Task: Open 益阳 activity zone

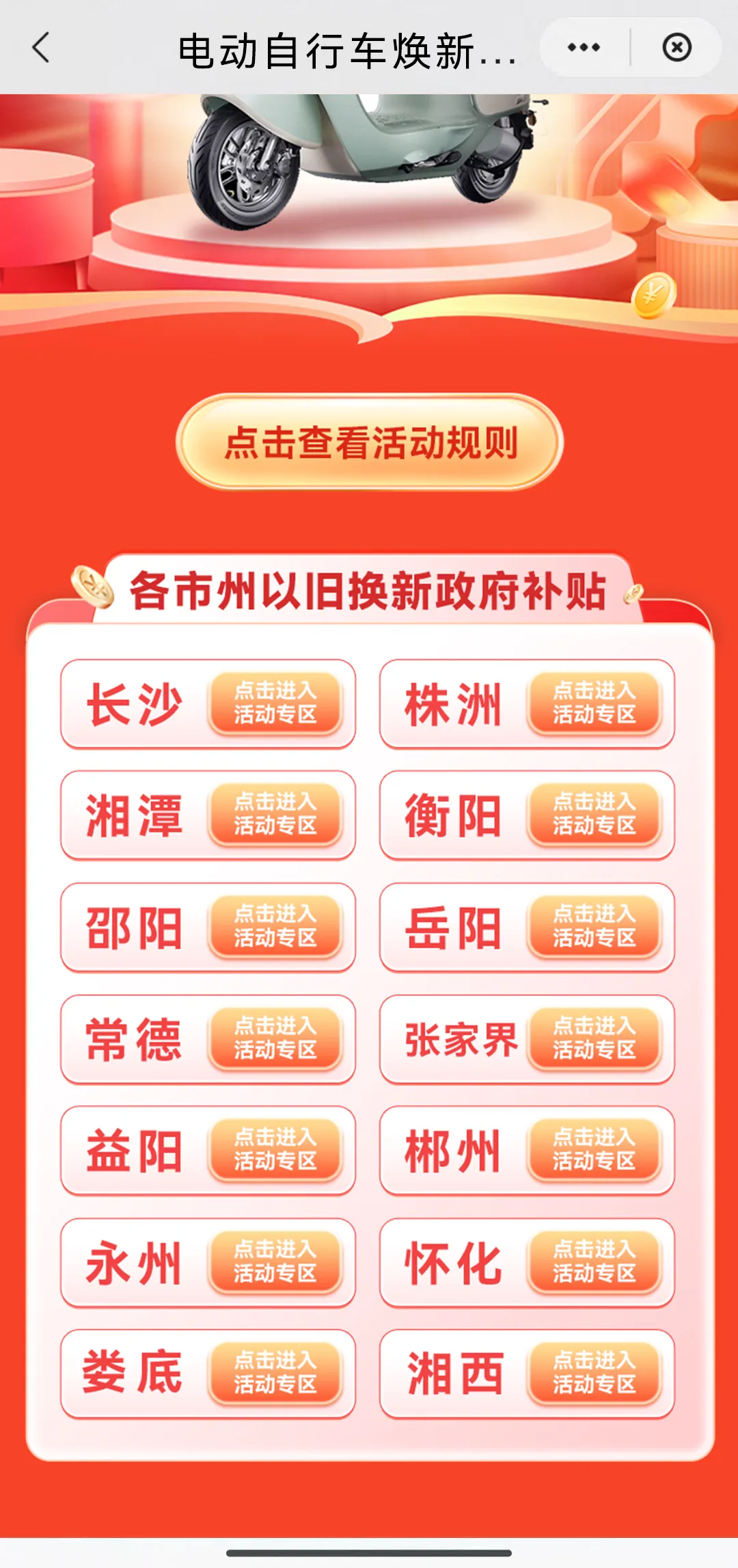Action: click(275, 1150)
